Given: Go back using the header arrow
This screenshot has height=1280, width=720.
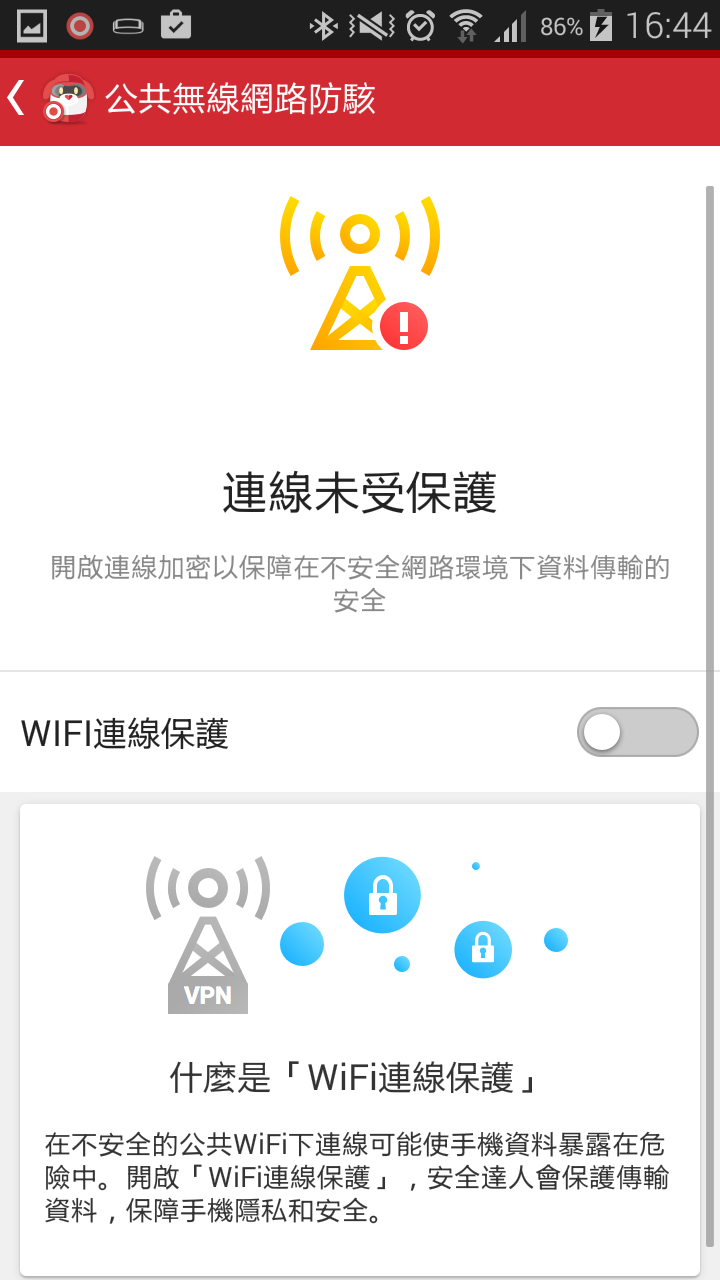Looking at the screenshot, I should pos(17,98).
